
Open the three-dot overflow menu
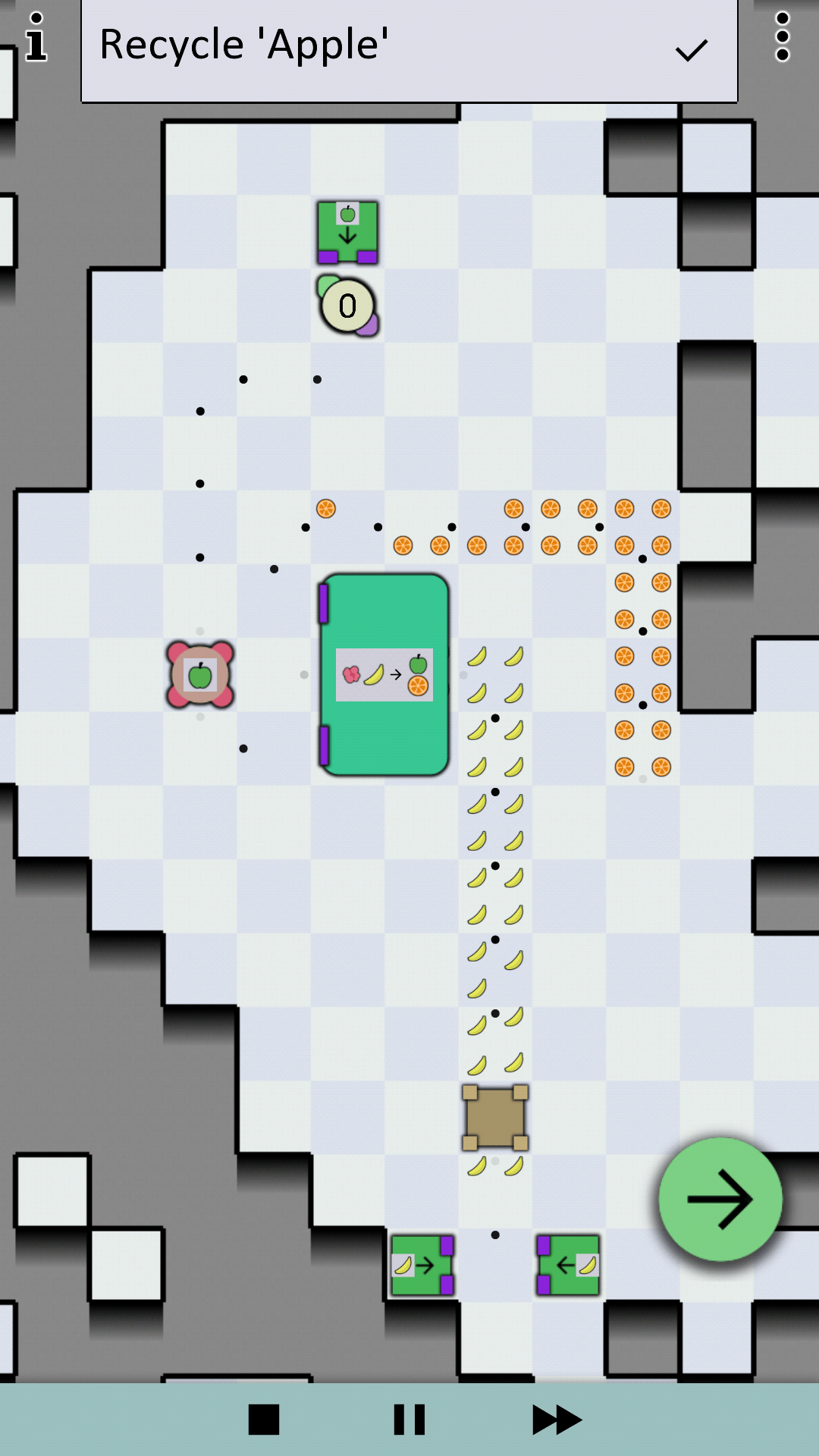click(782, 36)
